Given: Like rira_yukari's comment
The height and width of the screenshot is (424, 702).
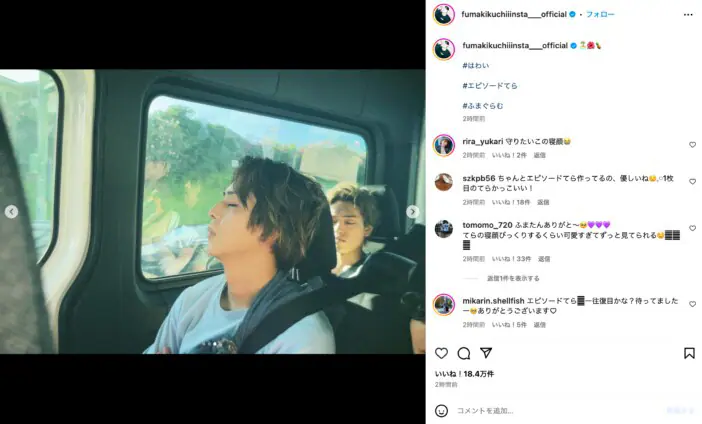Looking at the screenshot, I should point(692,145).
